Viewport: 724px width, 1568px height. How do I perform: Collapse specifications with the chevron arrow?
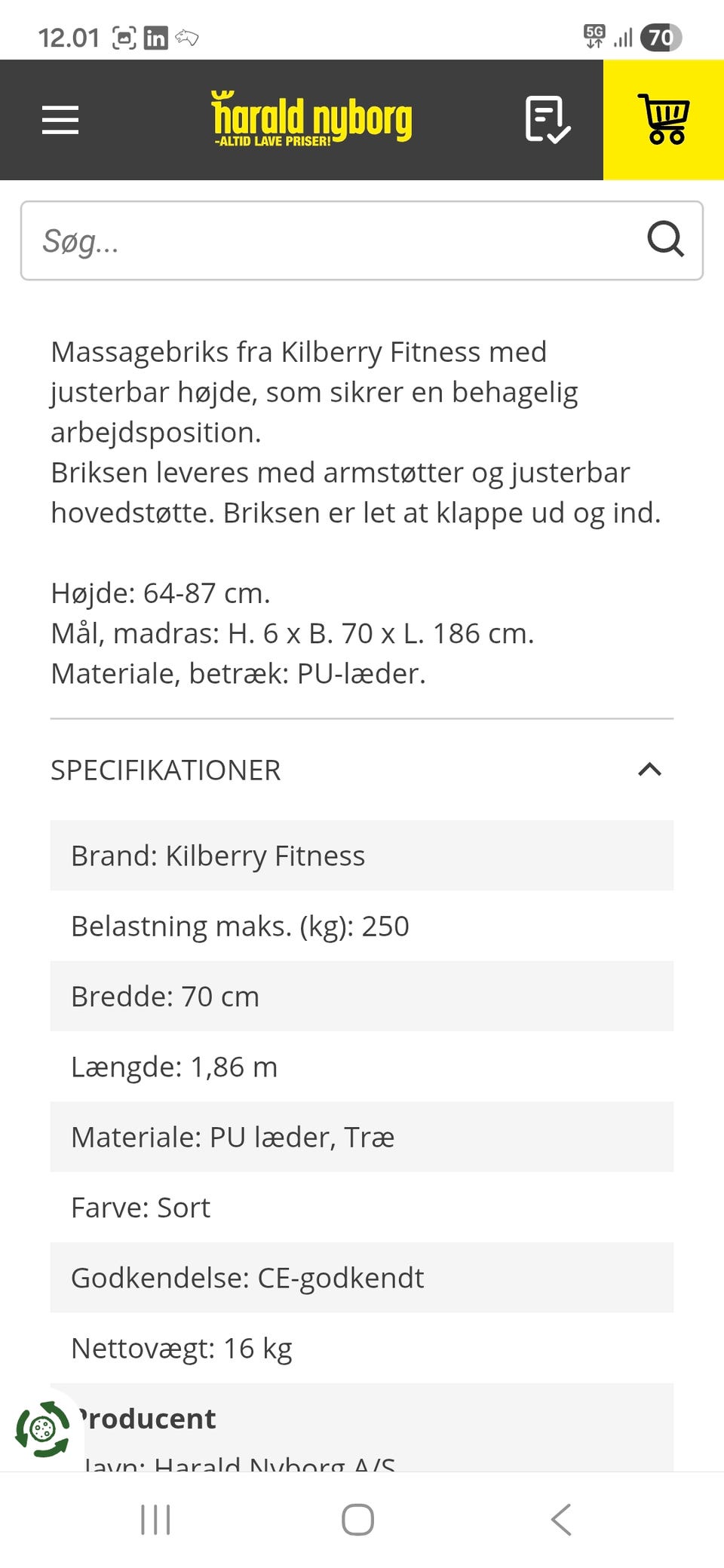tap(649, 770)
